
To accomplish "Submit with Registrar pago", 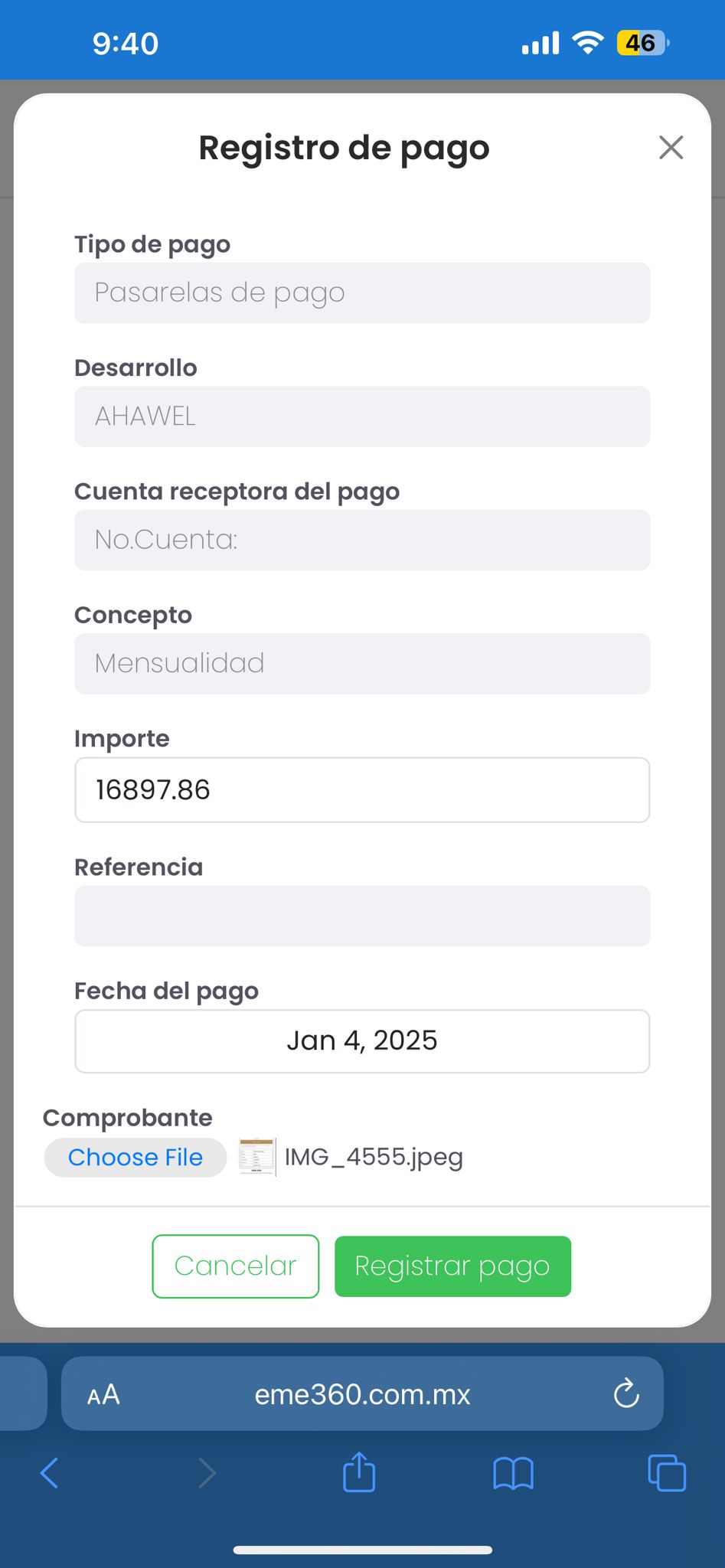I will [x=452, y=1266].
